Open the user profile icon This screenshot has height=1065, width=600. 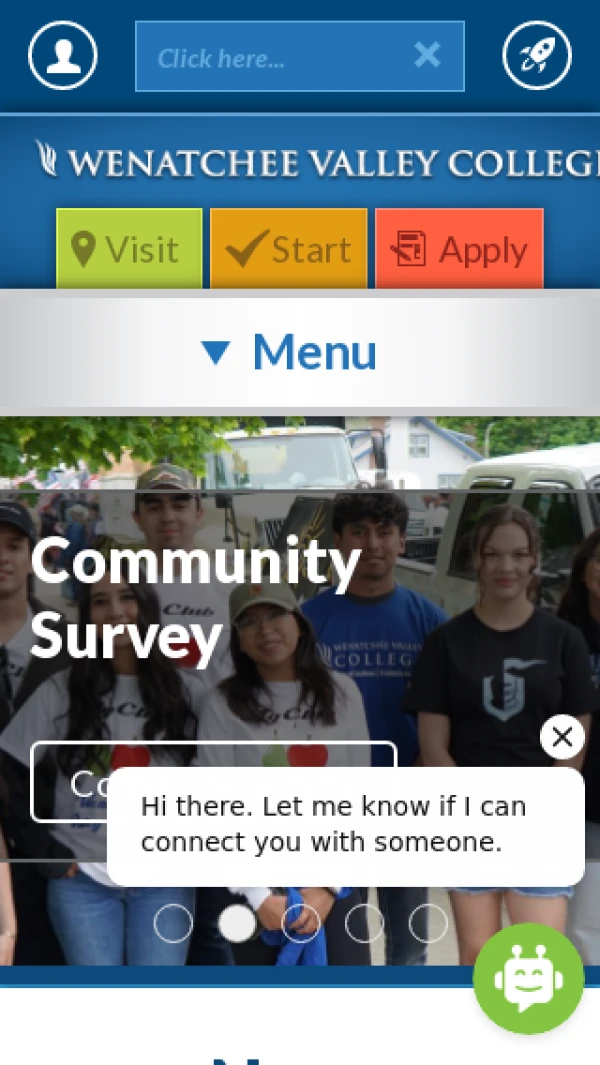[x=63, y=56]
